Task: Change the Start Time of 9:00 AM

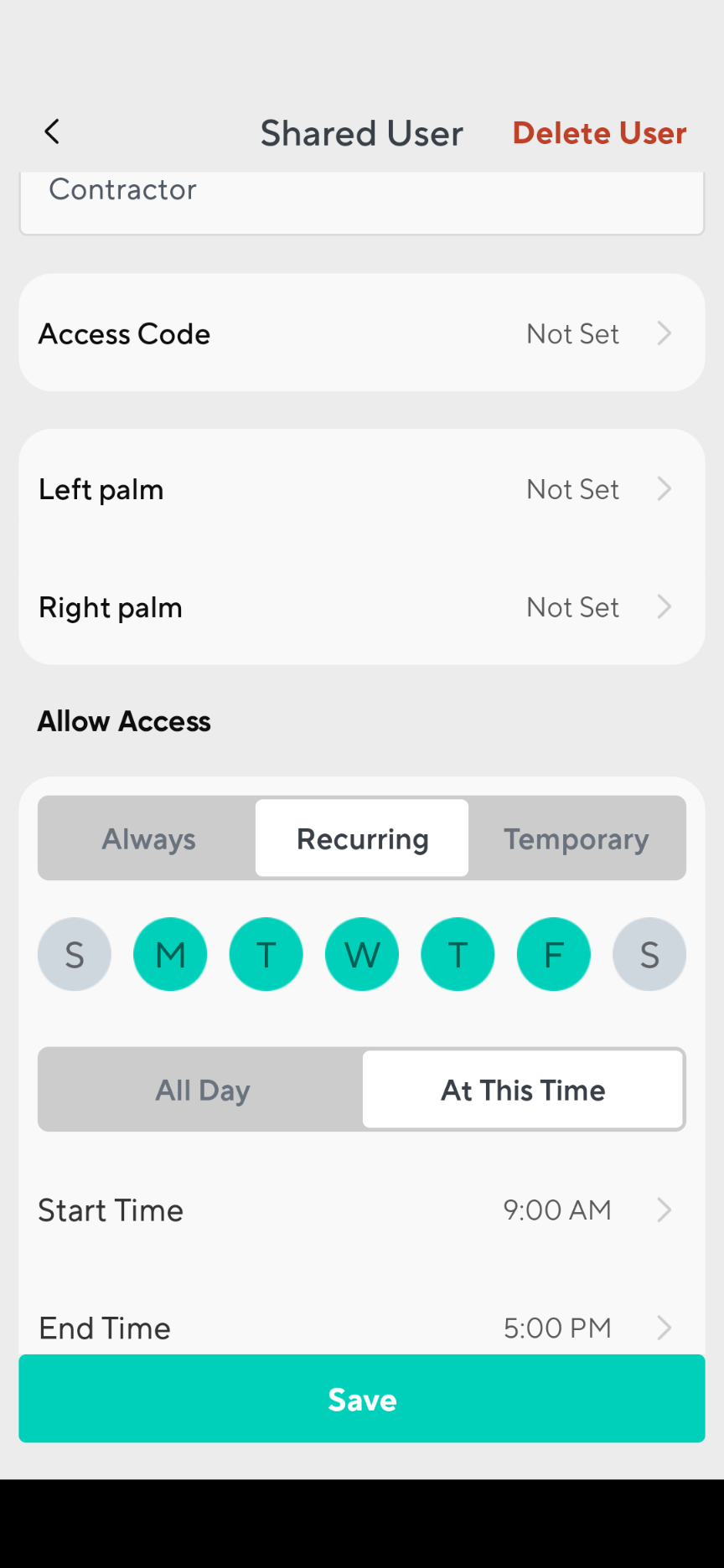Action: pos(361,1210)
